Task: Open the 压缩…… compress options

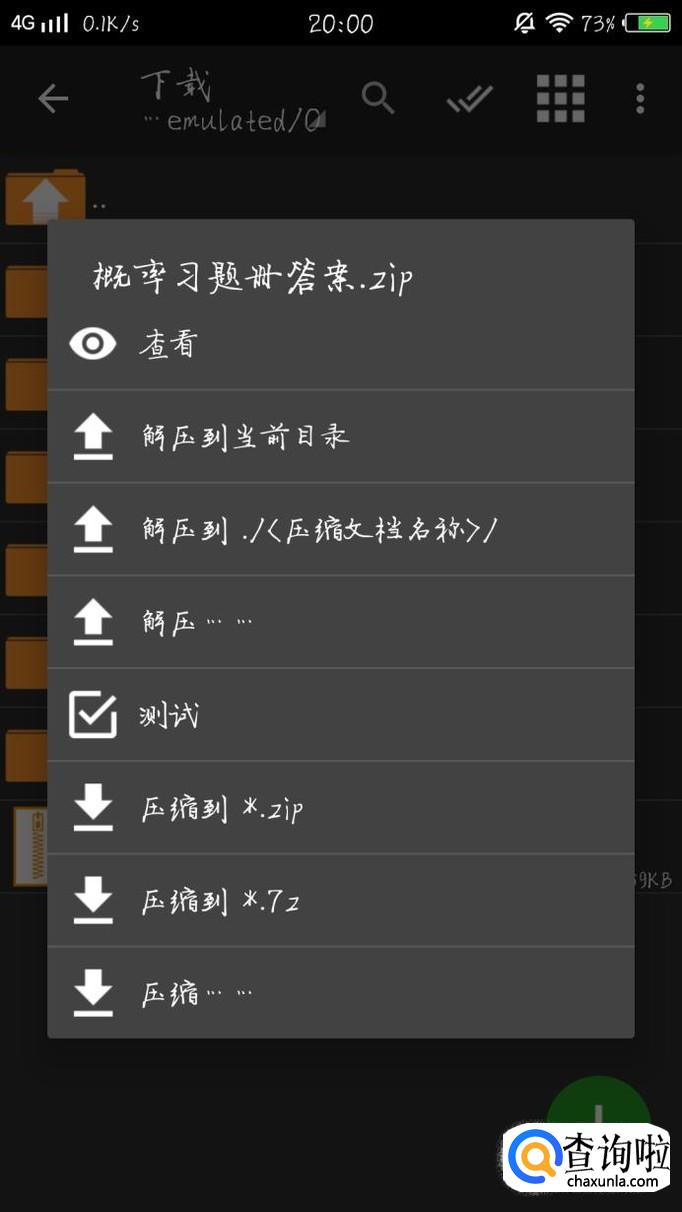Action: click(340, 993)
